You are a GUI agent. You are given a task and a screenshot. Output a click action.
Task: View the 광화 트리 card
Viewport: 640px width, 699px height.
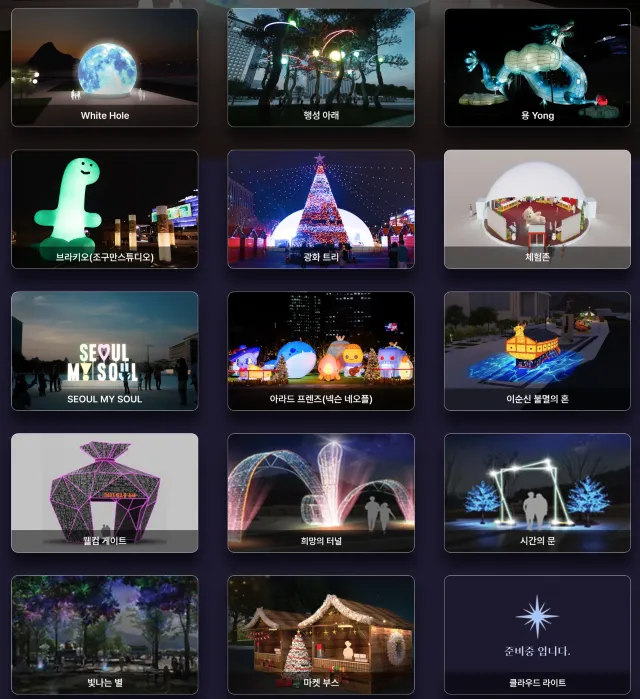pyautogui.click(x=321, y=209)
